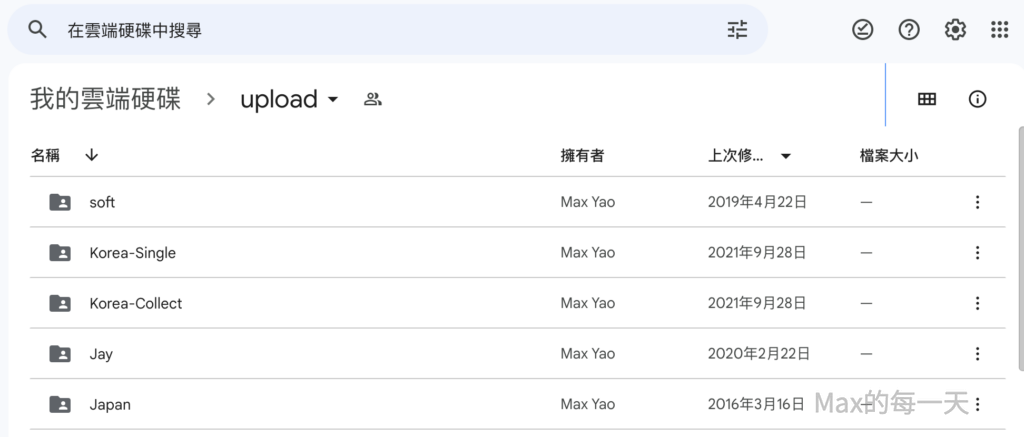Screen dimensions: 1024x437
Task: Open the settings gear
Action: coord(955,30)
